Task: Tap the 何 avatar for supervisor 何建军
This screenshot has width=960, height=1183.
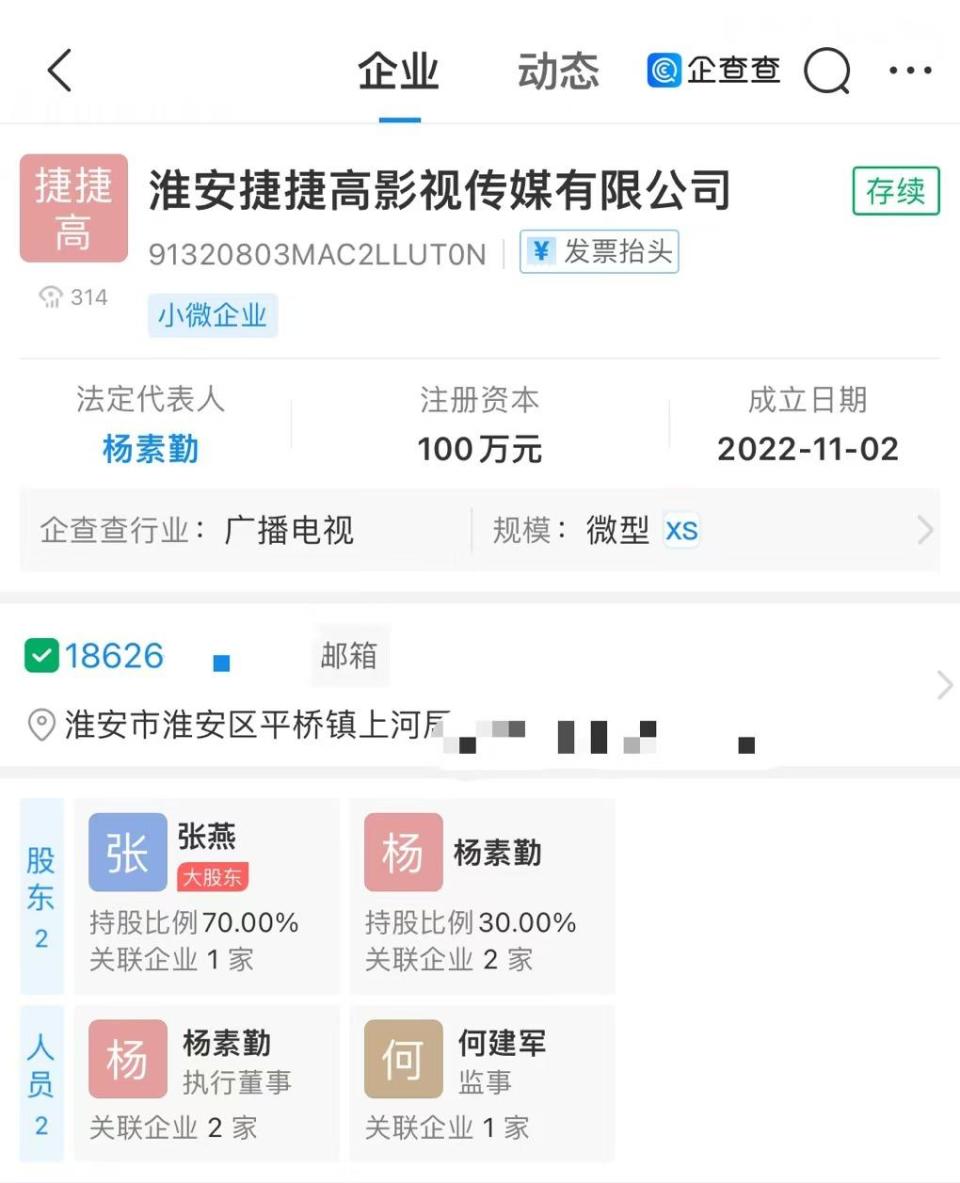Action: click(x=402, y=1058)
